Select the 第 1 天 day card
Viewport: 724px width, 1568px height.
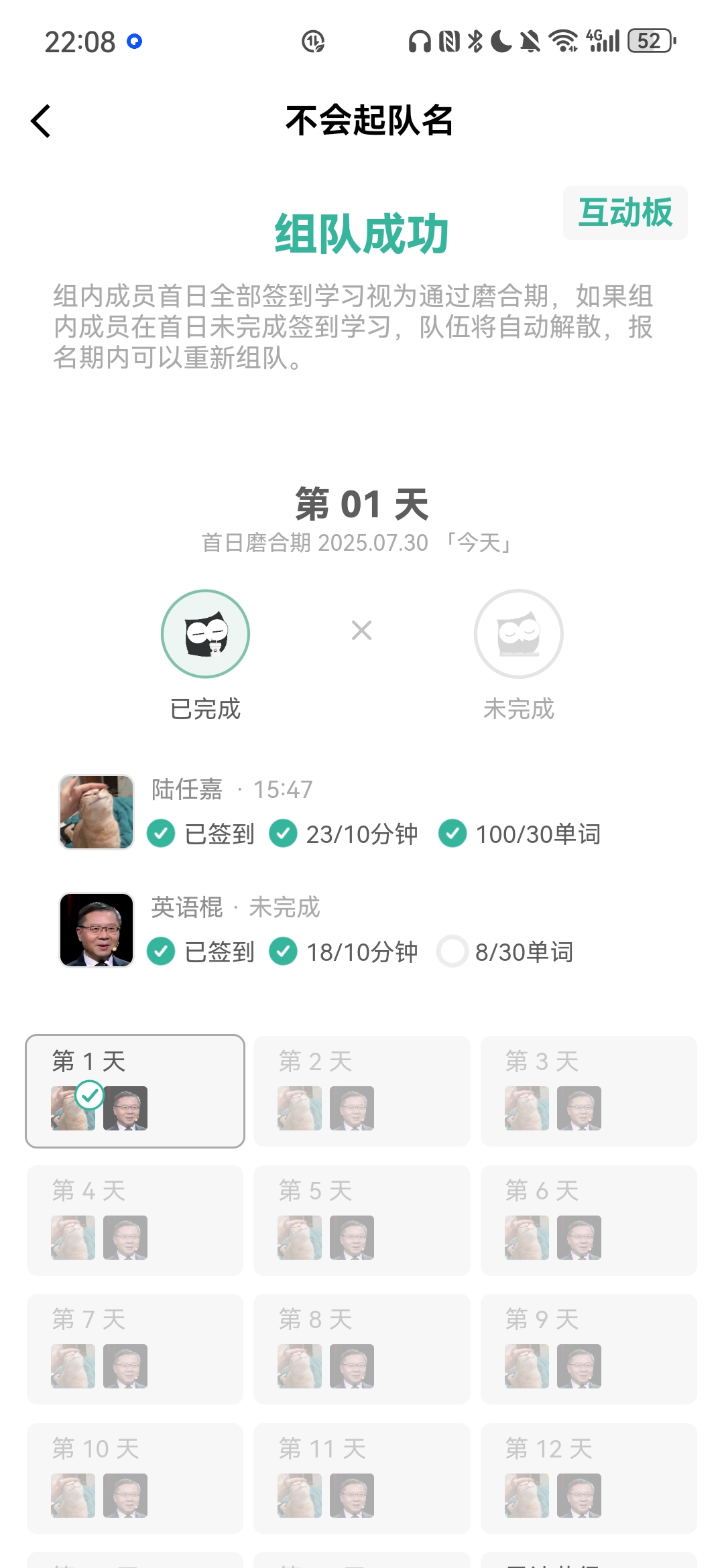click(135, 1091)
